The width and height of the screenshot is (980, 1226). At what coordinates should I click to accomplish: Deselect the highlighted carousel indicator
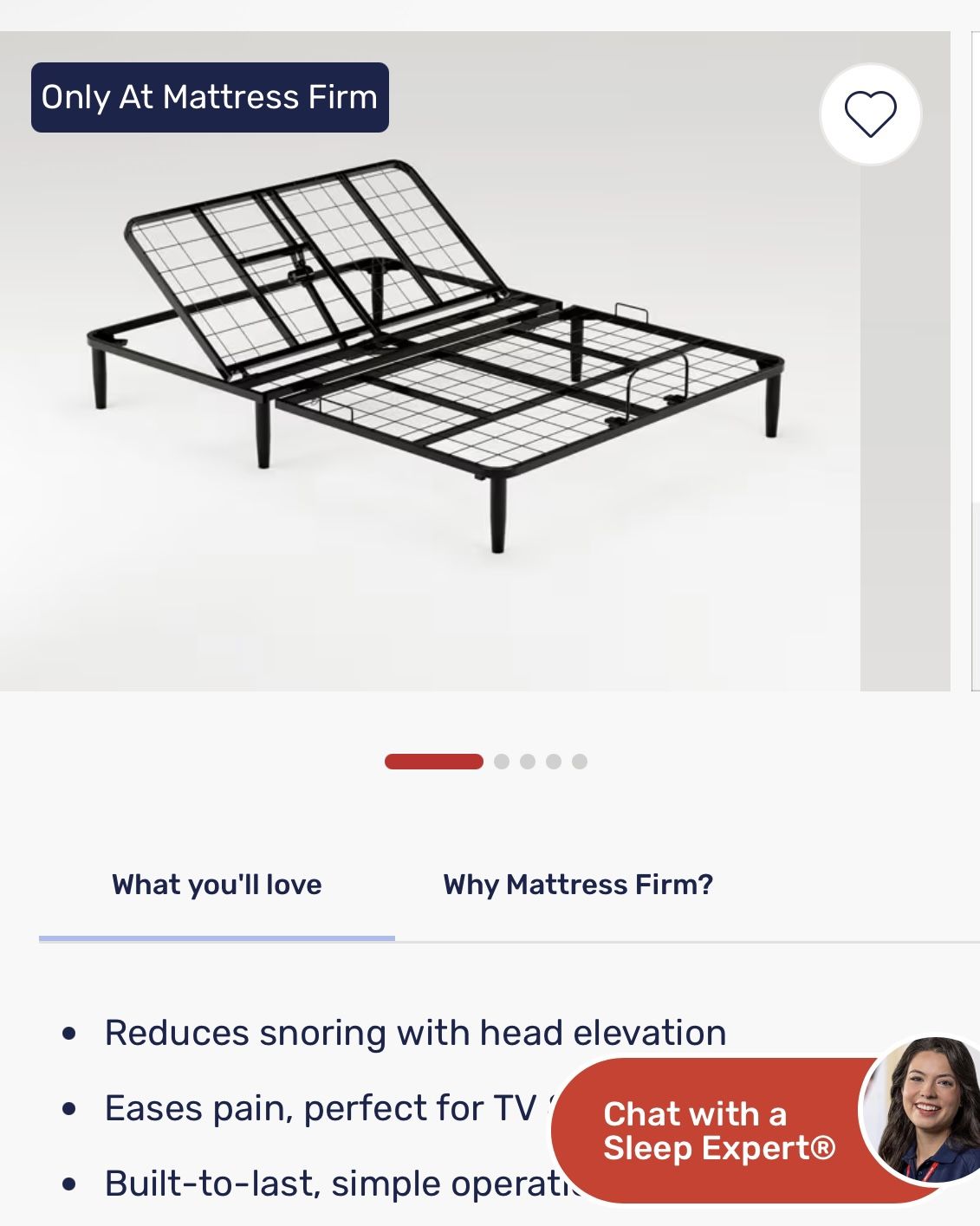435,762
